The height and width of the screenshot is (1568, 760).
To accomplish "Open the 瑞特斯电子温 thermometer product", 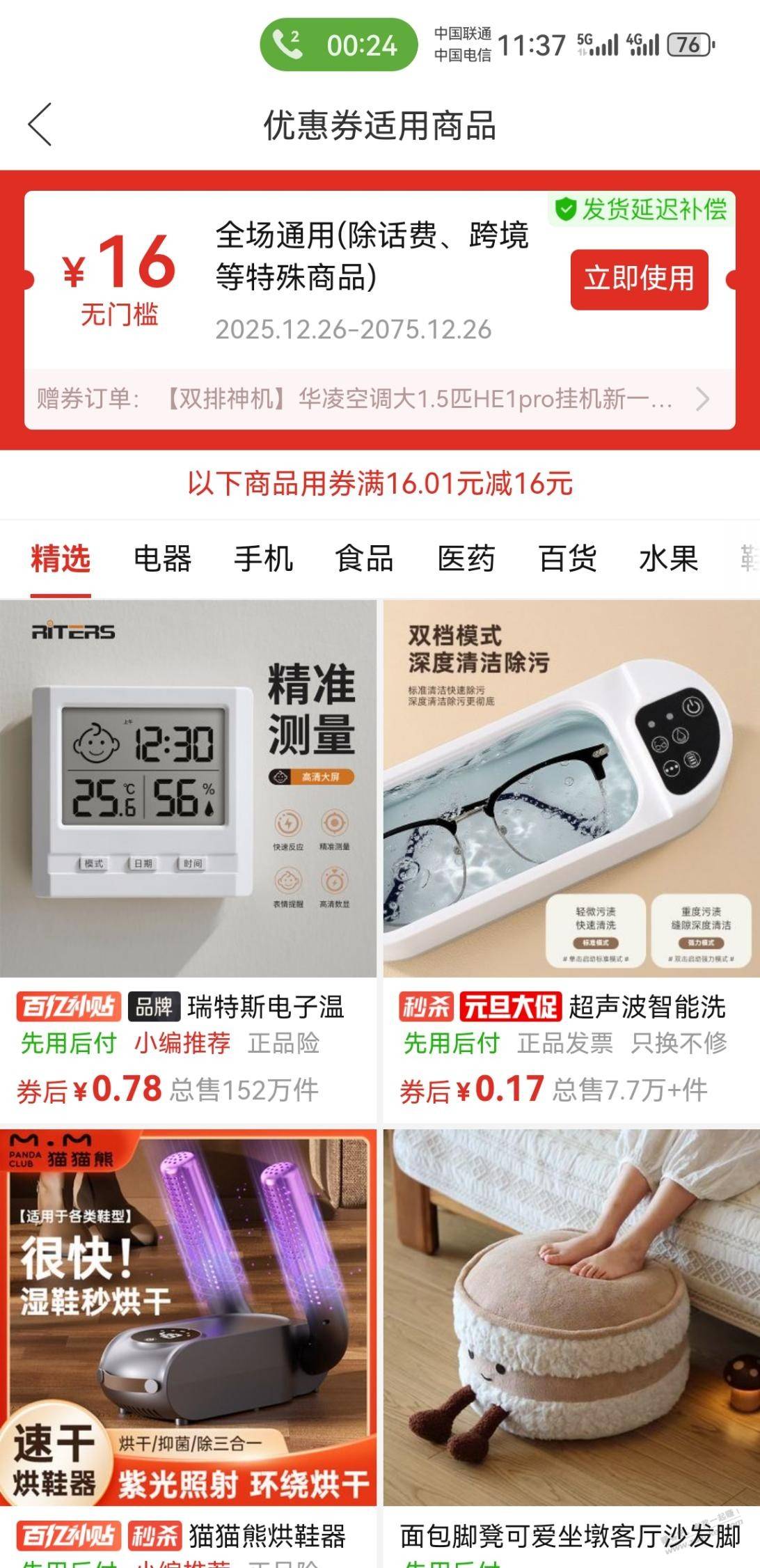I will (188, 790).
